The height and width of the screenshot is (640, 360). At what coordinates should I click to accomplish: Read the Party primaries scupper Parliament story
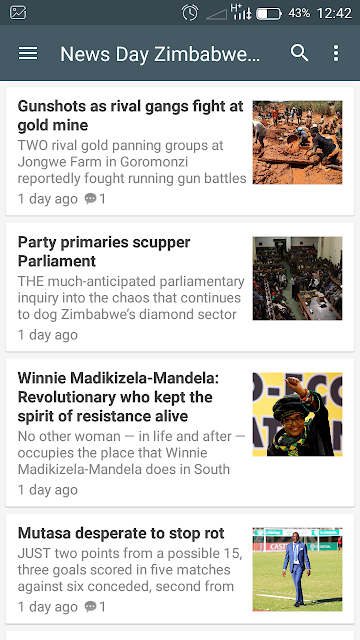pyautogui.click(x=180, y=287)
